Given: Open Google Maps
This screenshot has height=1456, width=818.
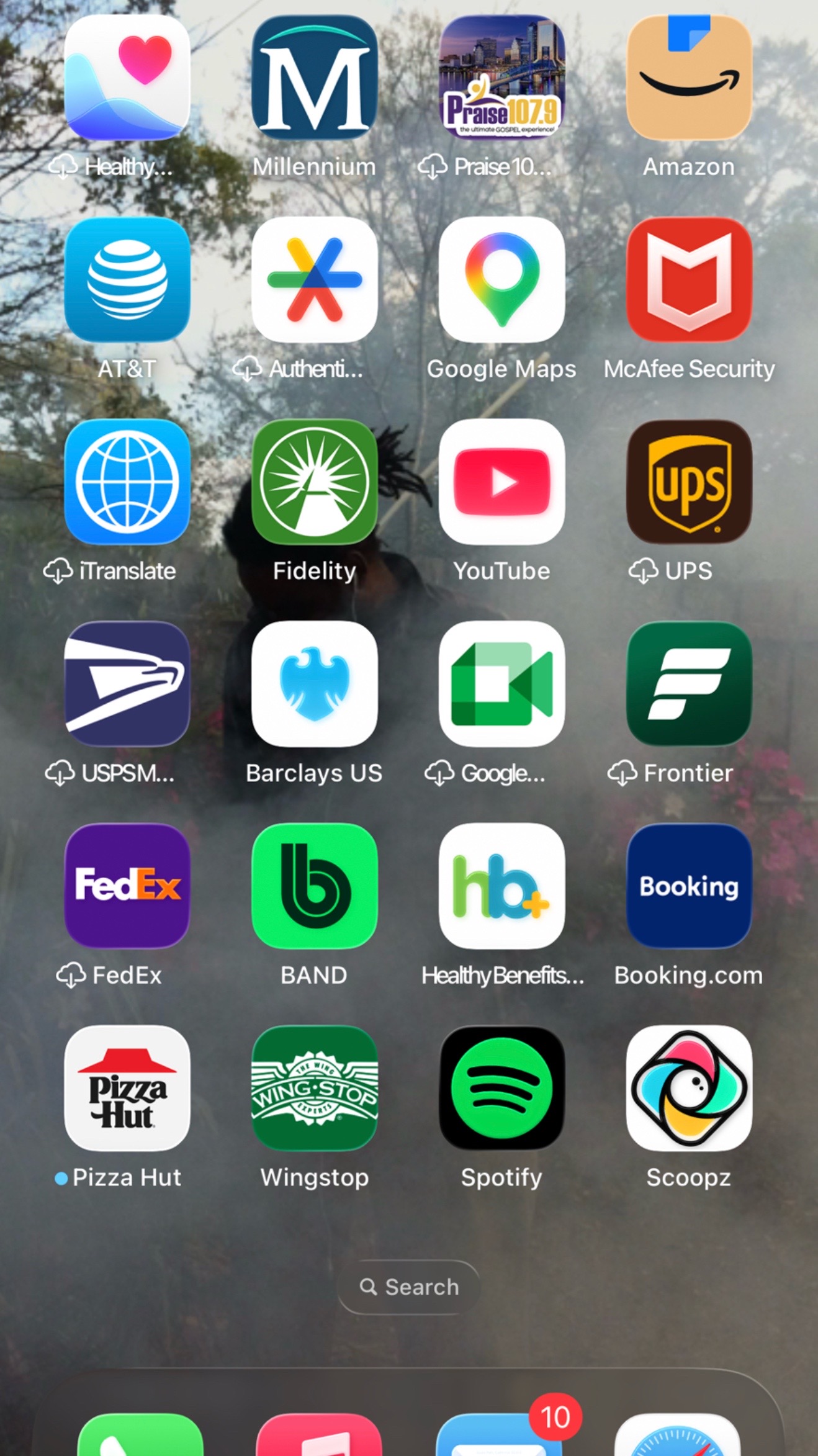Looking at the screenshot, I should point(501,279).
